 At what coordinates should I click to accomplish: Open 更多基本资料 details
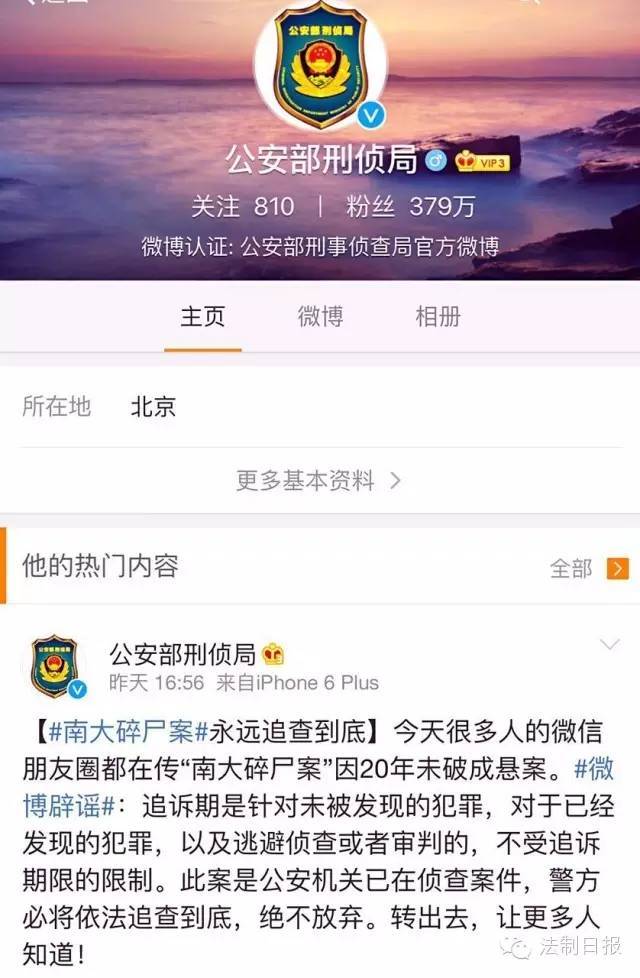click(x=319, y=480)
